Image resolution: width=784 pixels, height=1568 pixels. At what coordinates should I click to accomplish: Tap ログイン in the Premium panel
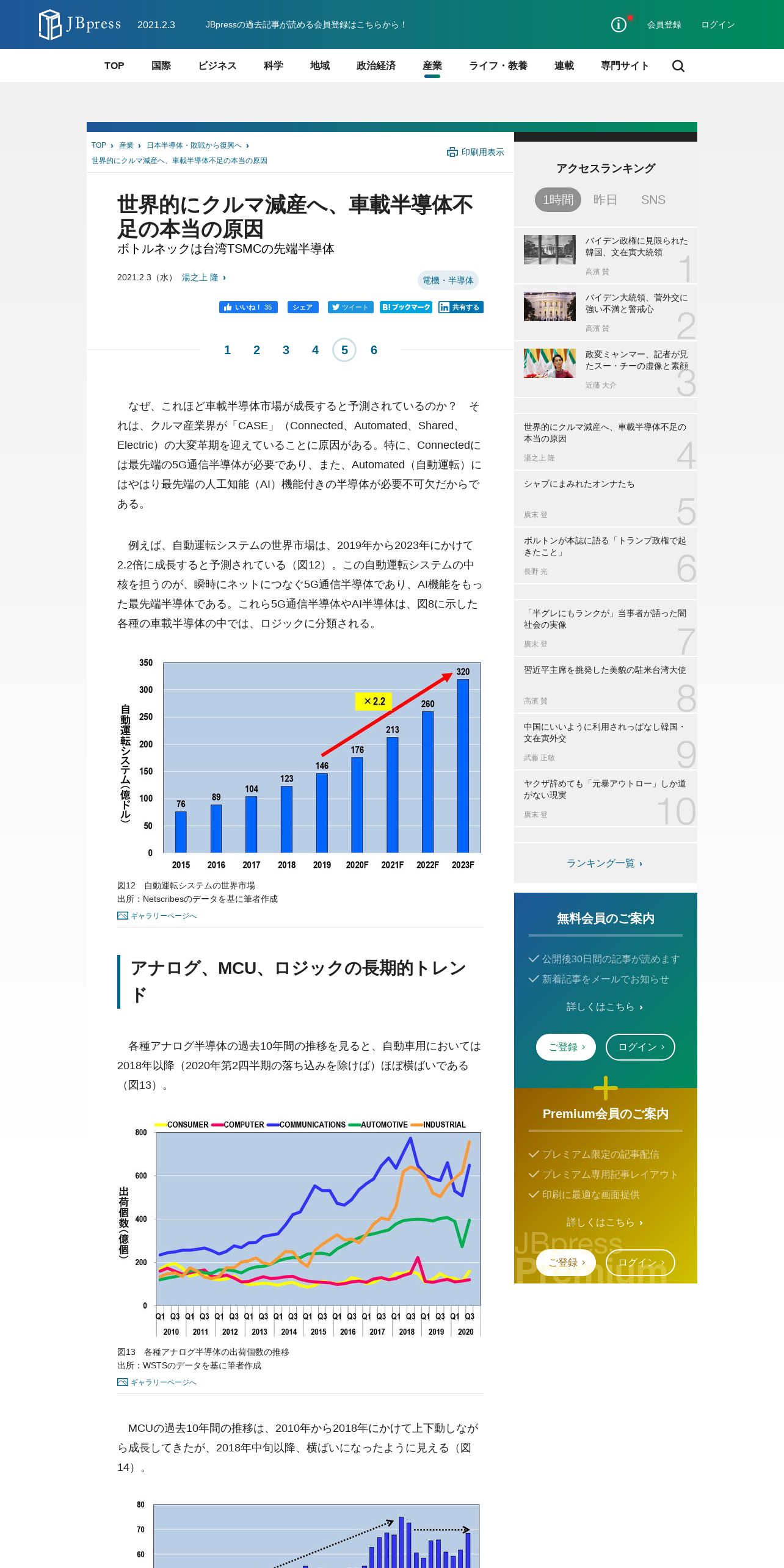[x=640, y=1262]
